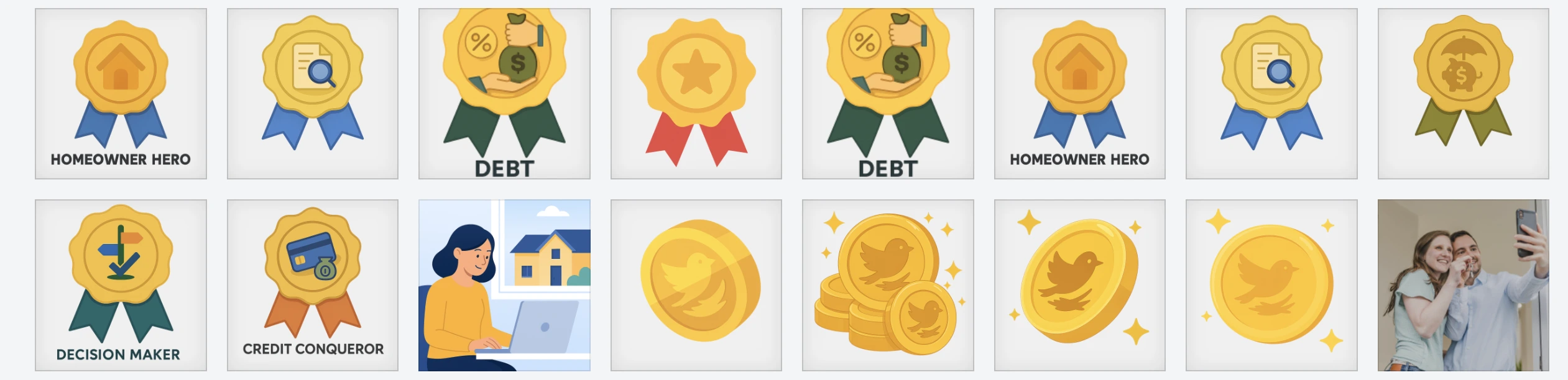1568x380 pixels.
Task: Select the star badge with red ribbon
Action: click(696, 93)
